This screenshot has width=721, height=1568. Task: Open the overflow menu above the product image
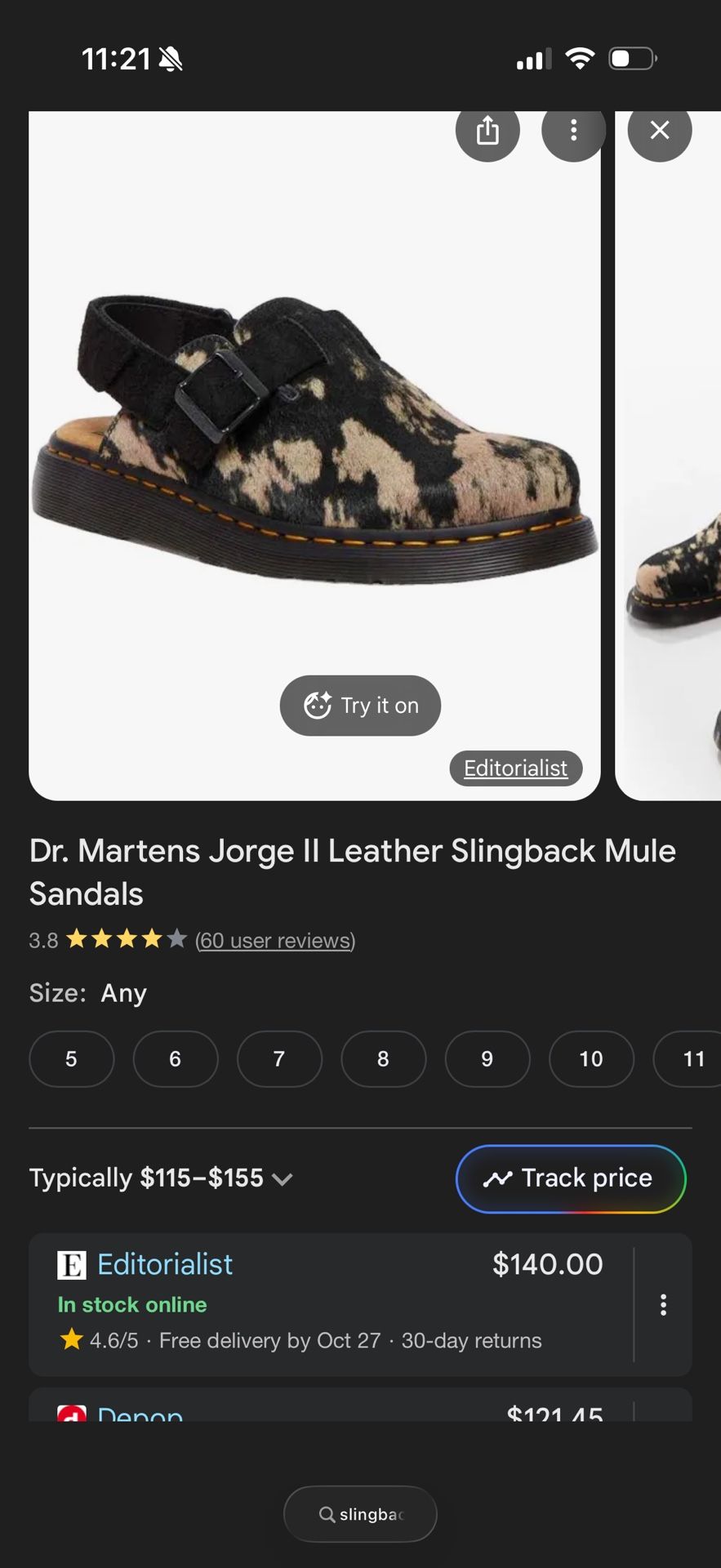pyautogui.click(x=573, y=131)
